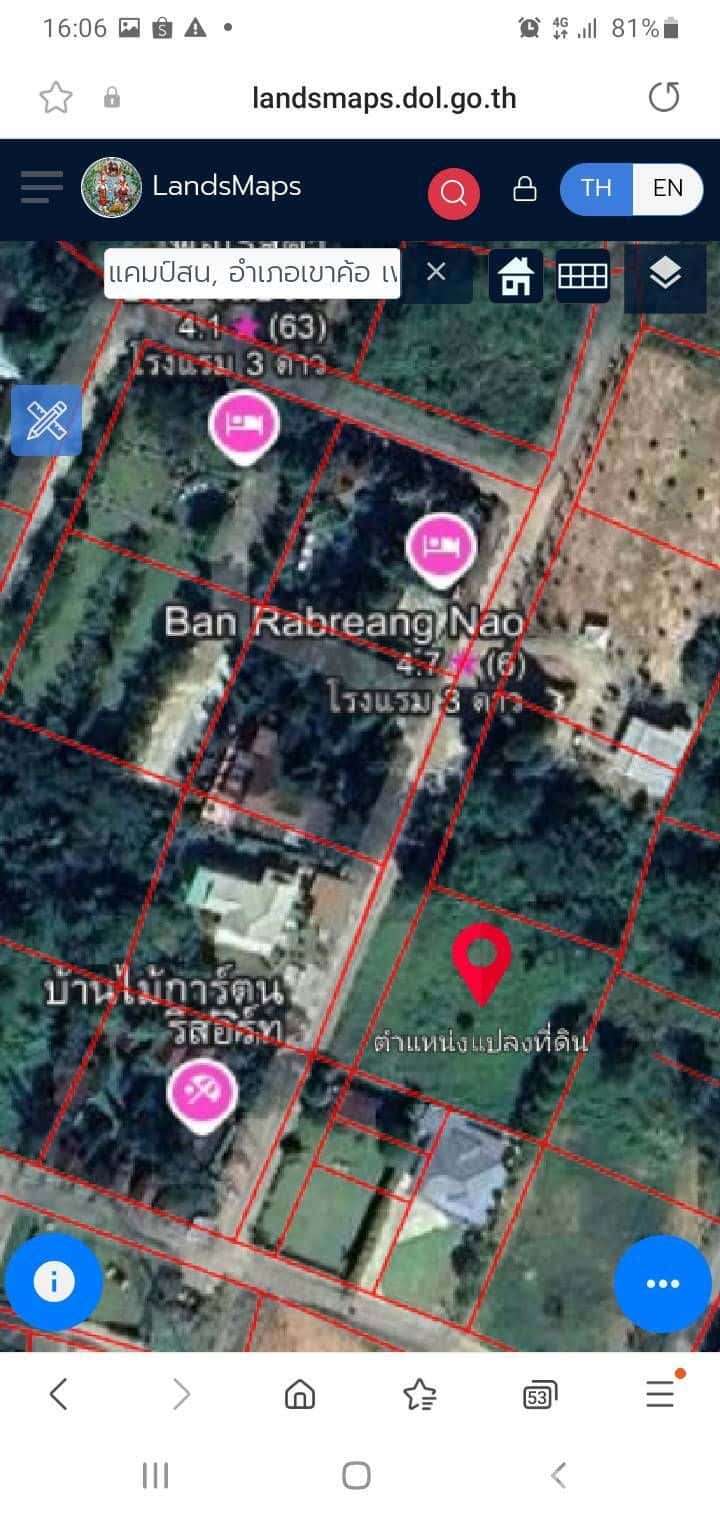Select the house layer icon on the toolbar
720x1520 pixels.
click(x=514, y=276)
